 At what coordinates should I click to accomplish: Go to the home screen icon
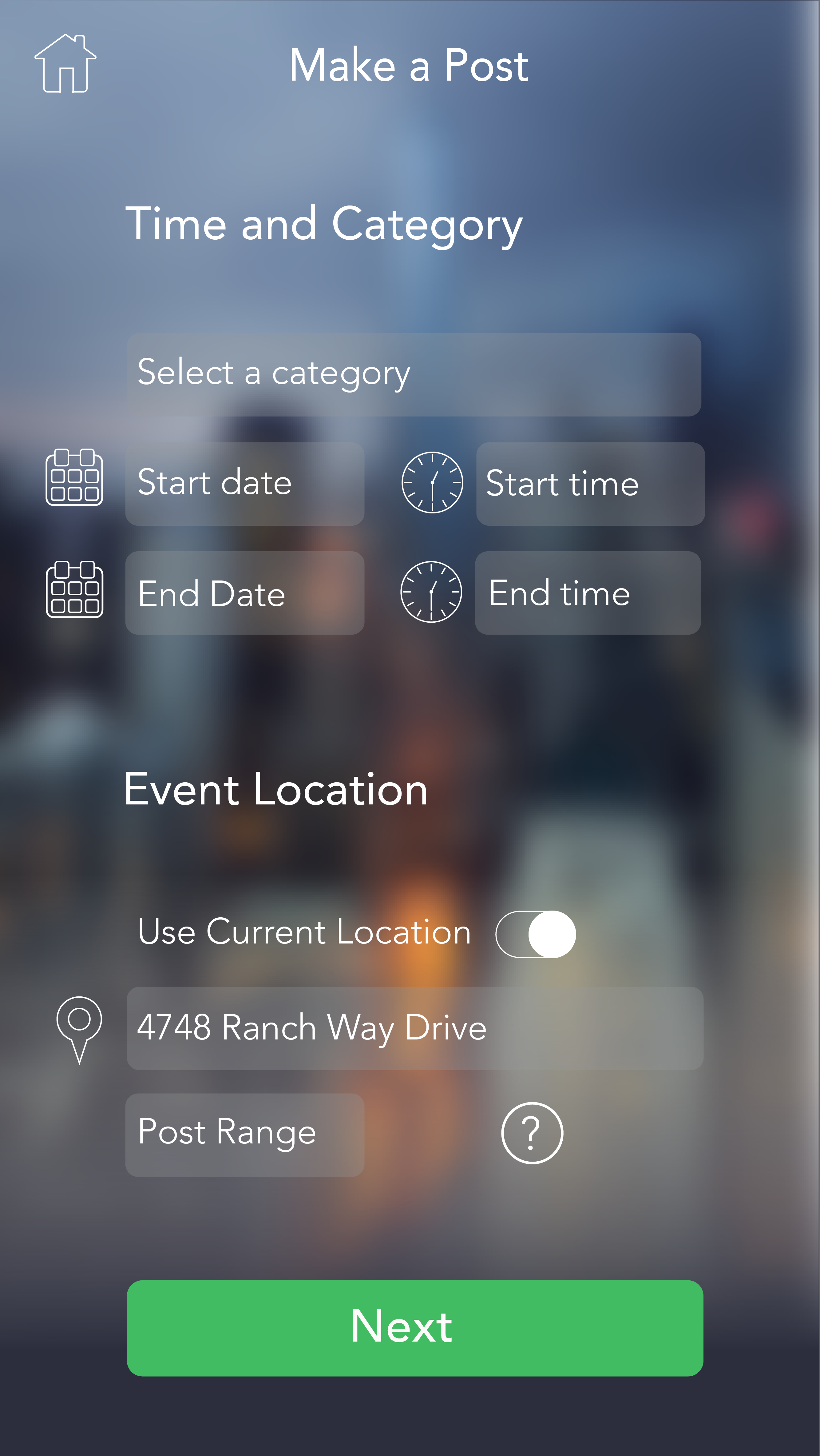coord(65,63)
